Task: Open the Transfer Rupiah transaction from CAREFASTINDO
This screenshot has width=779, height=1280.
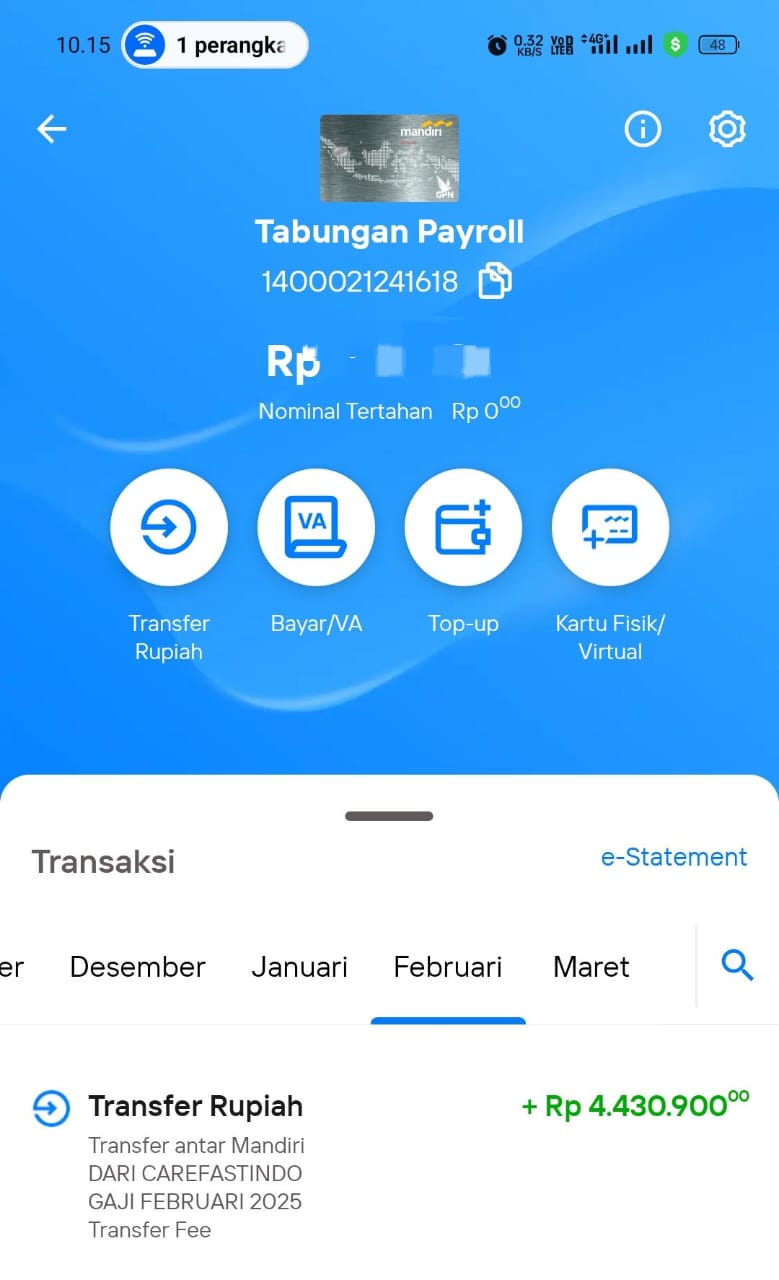Action: [389, 1165]
